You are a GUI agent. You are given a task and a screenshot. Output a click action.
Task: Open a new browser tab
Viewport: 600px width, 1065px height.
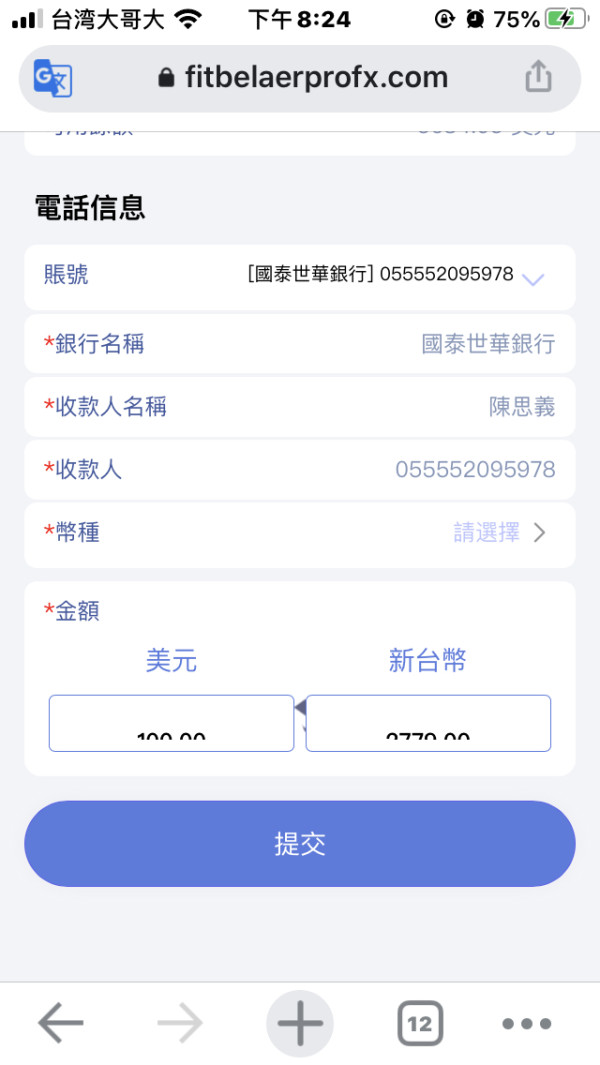(x=300, y=1023)
